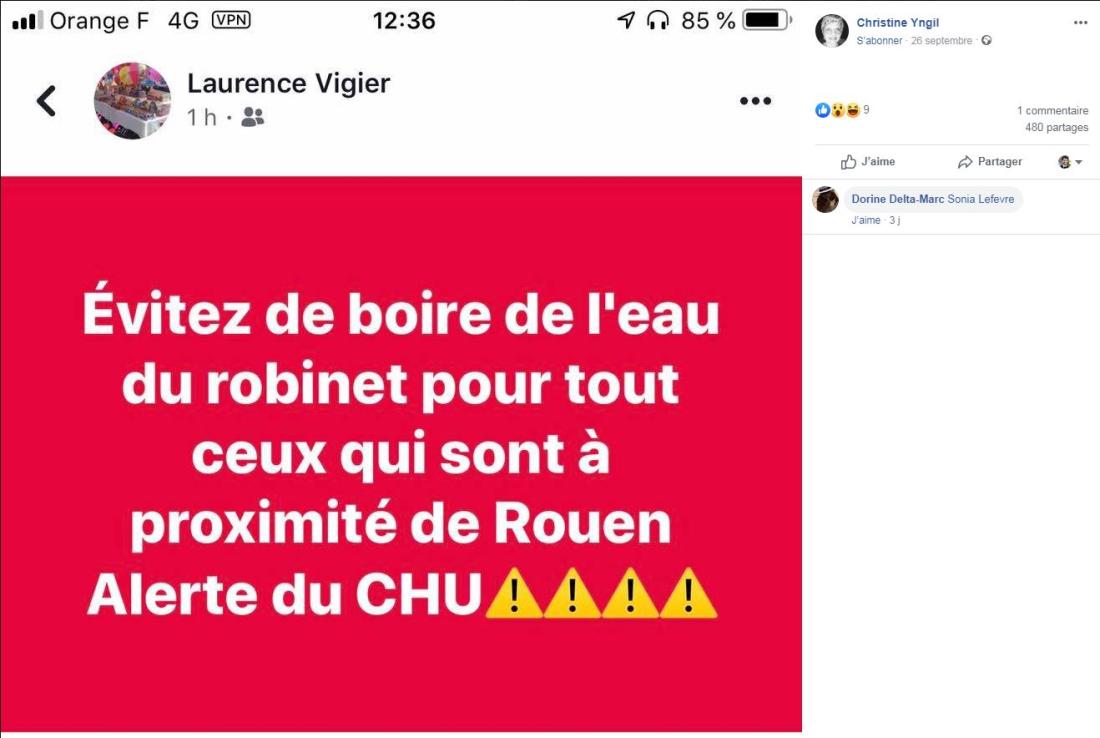The width and height of the screenshot is (1100, 738).
Task: Like Dorine Delta-Marc's comment
Action: tap(865, 220)
